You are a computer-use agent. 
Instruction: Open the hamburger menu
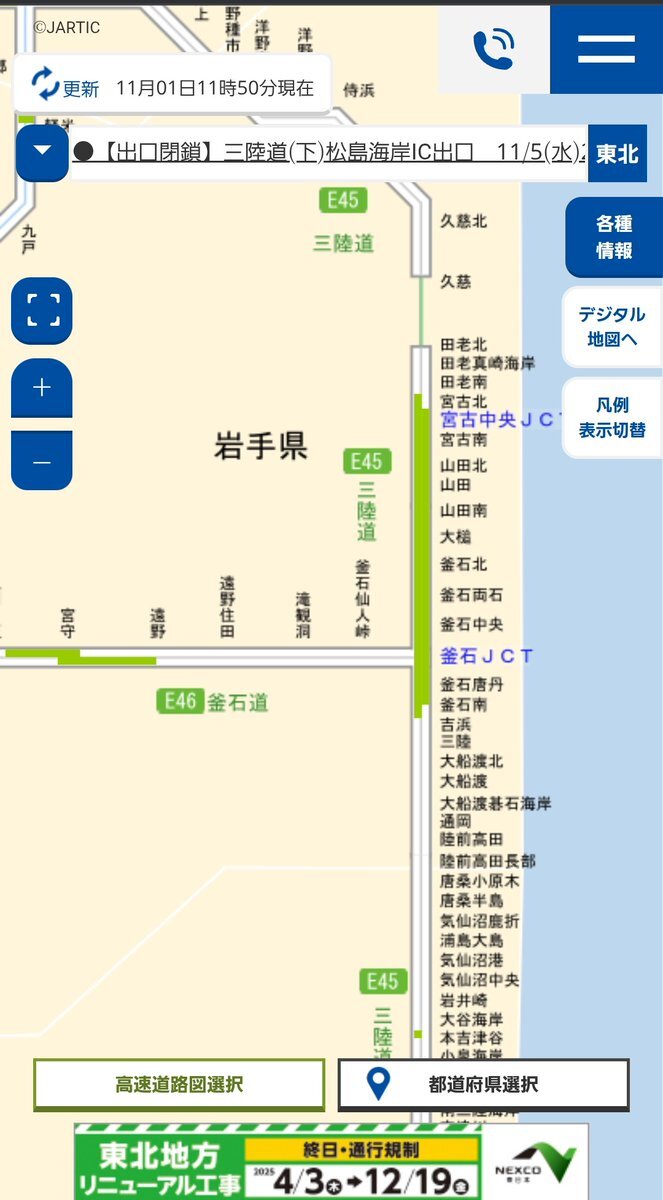606,48
